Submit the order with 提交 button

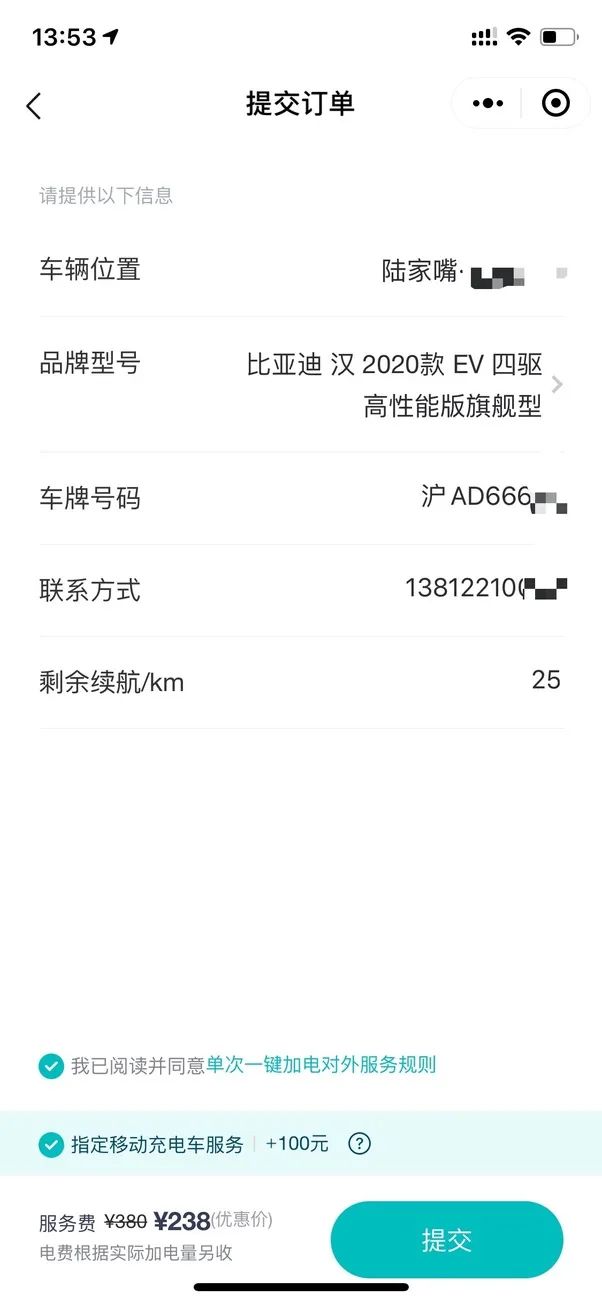coord(447,1240)
